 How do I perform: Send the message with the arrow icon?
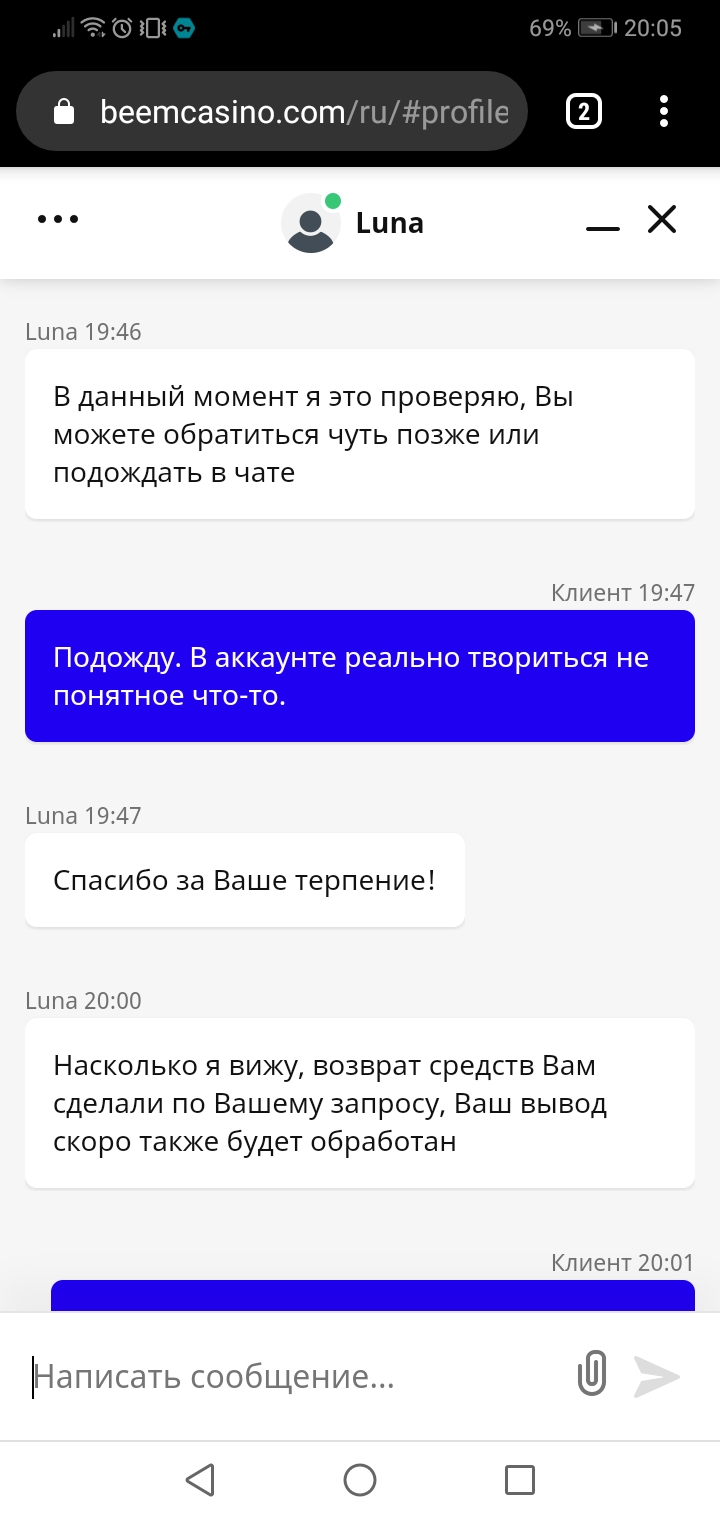[x=657, y=1376]
